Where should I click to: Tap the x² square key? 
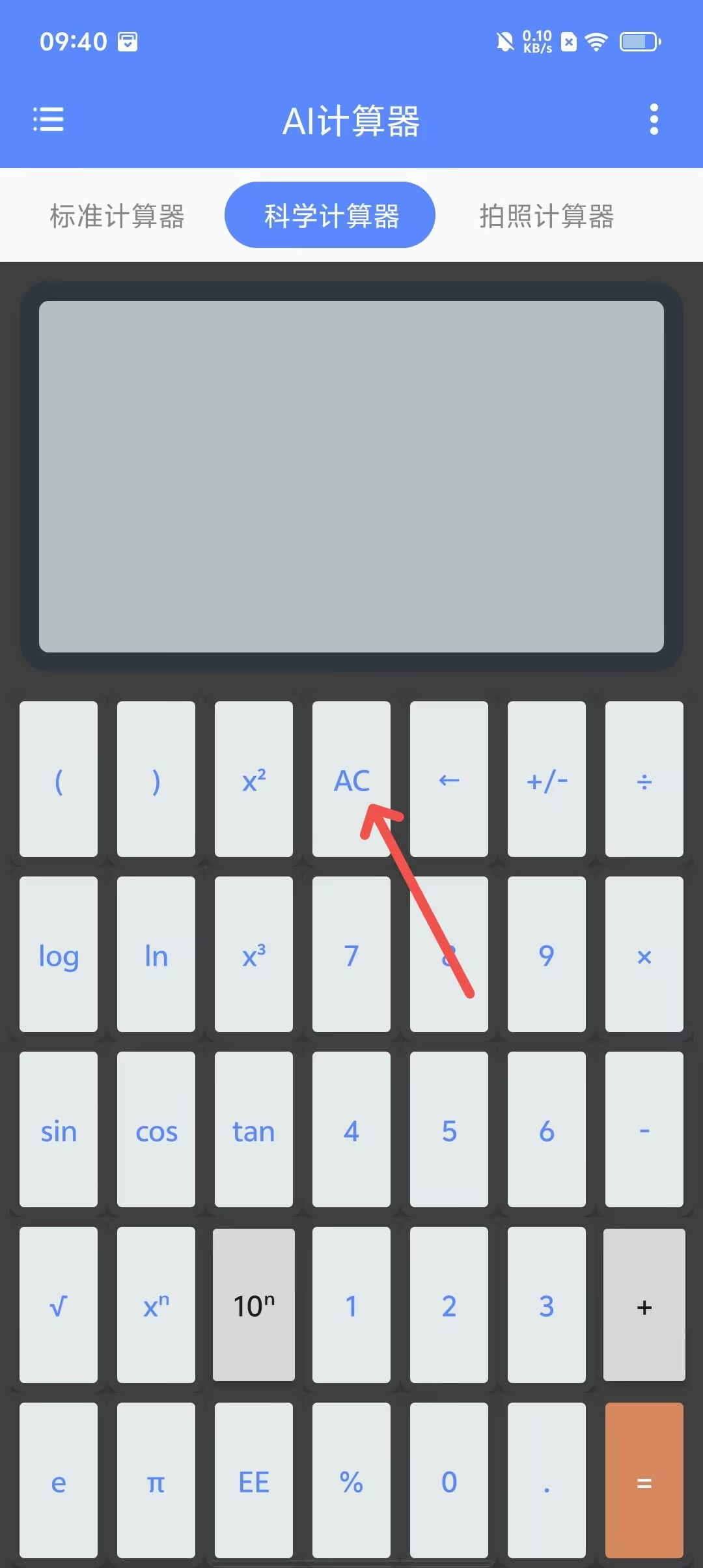254,779
